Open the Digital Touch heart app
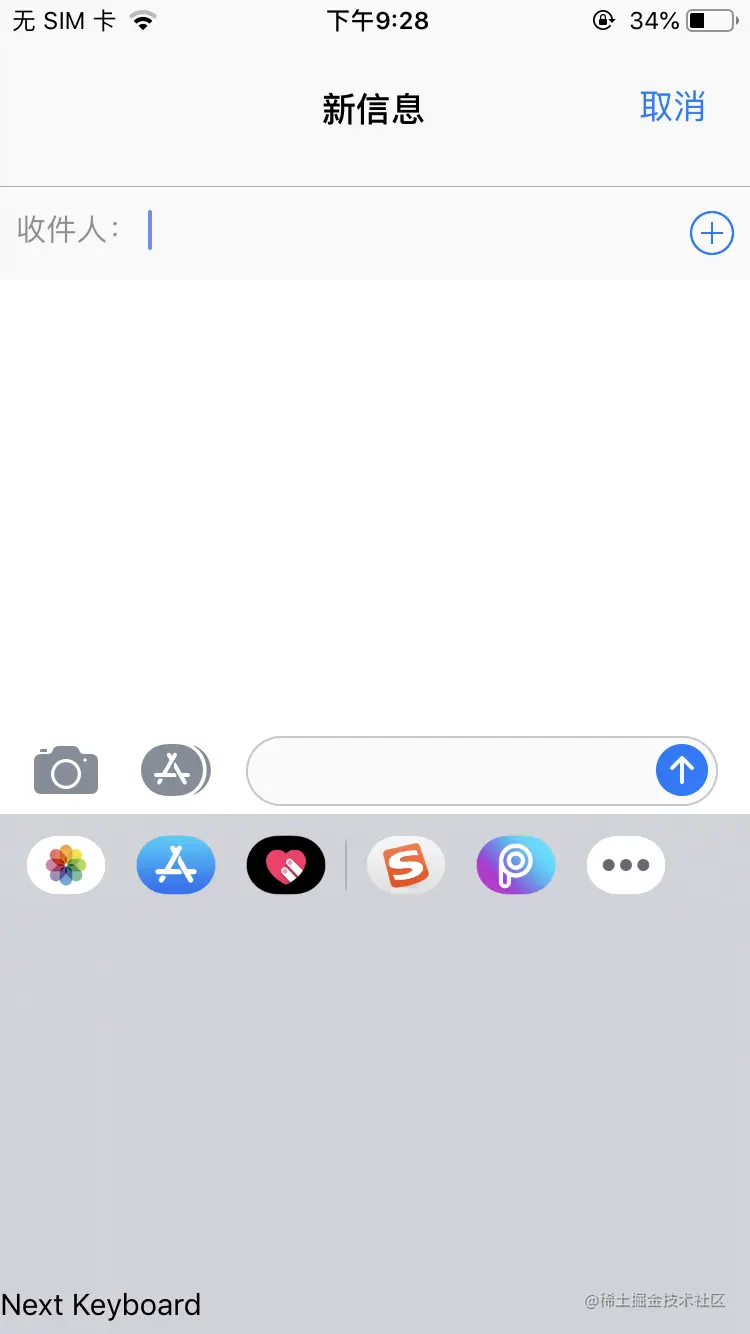This screenshot has width=750, height=1334. point(286,865)
